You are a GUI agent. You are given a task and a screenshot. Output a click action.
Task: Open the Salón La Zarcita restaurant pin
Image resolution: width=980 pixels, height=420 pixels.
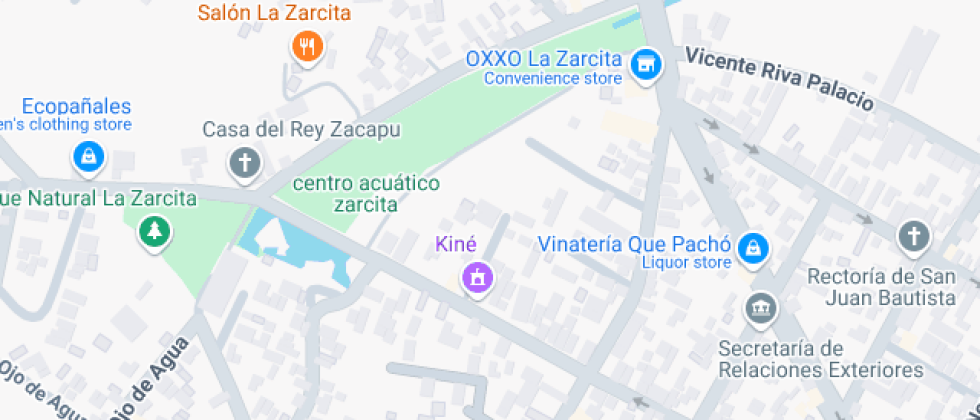click(307, 47)
